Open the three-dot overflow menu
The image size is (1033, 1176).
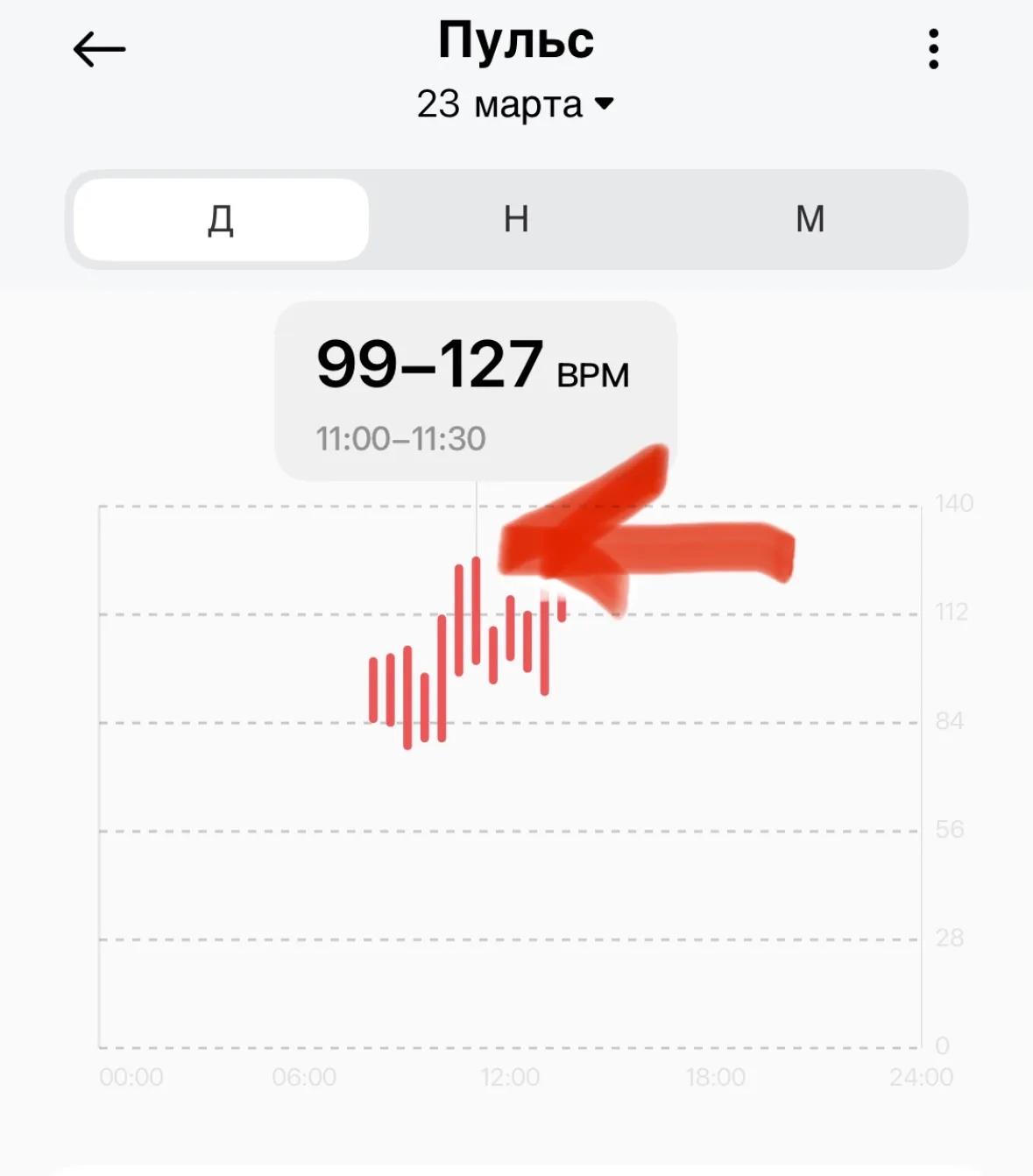pyautogui.click(x=933, y=49)
